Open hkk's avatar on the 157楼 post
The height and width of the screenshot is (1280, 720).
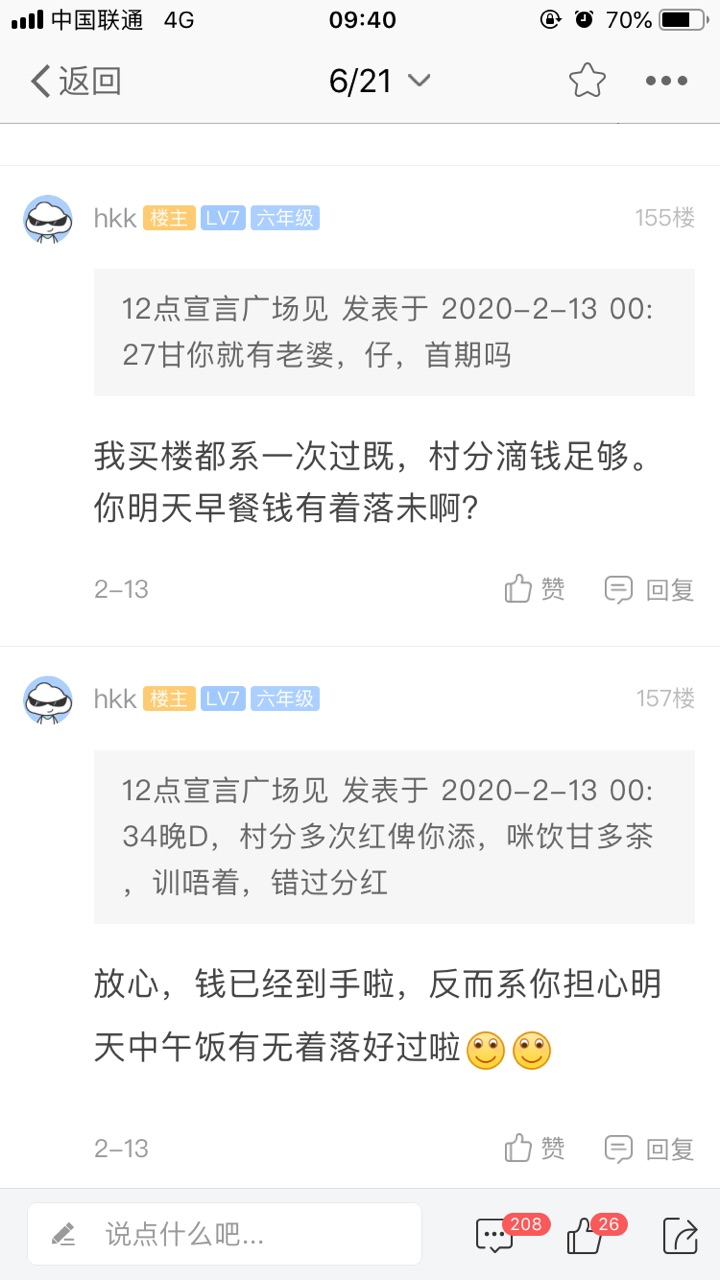(x=48, y=699)
